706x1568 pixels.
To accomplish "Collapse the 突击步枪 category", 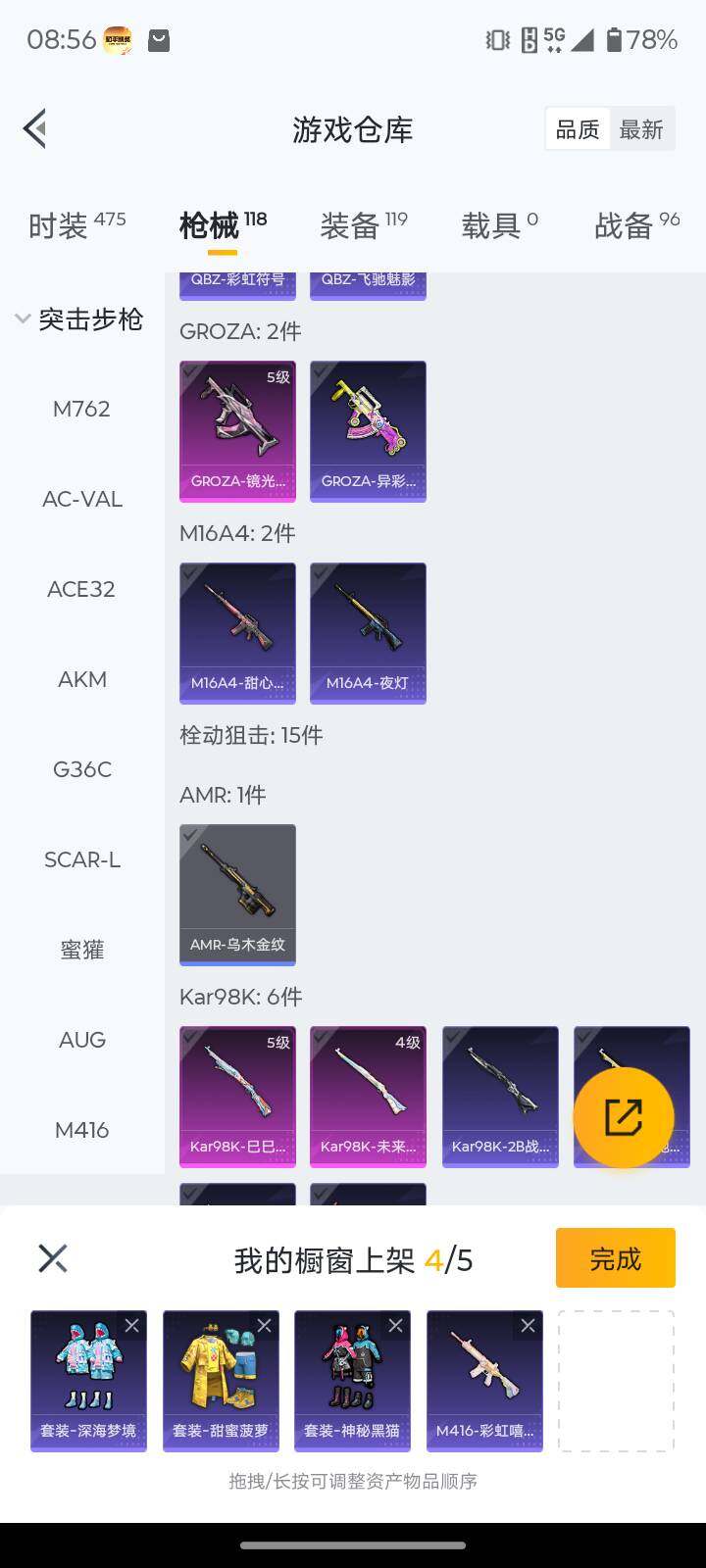I will pos(80,319).
